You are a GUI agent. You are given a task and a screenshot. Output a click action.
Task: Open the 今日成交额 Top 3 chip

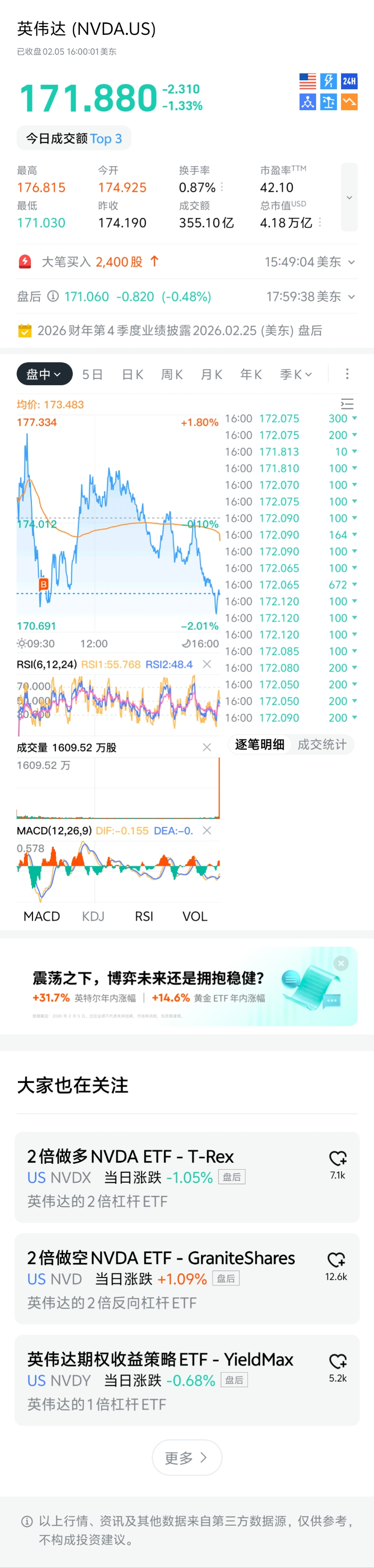[x=74, y=139]
